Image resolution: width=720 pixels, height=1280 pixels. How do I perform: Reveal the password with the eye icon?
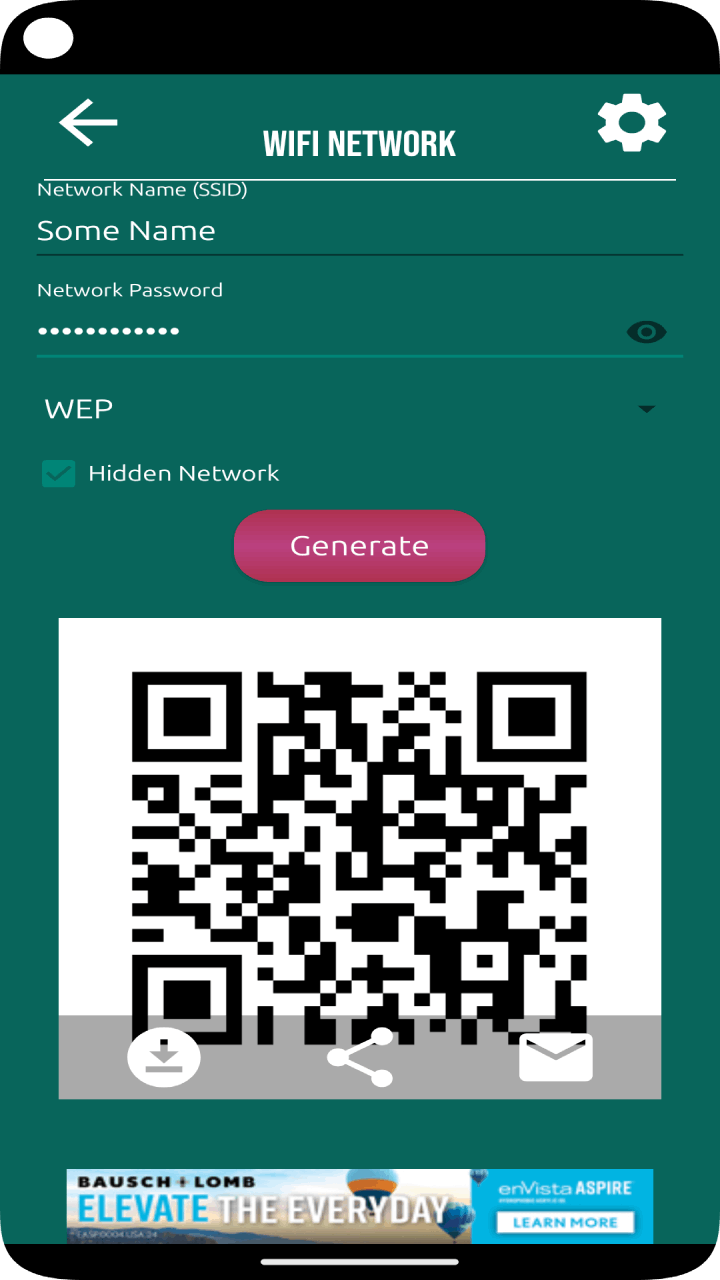646,331
